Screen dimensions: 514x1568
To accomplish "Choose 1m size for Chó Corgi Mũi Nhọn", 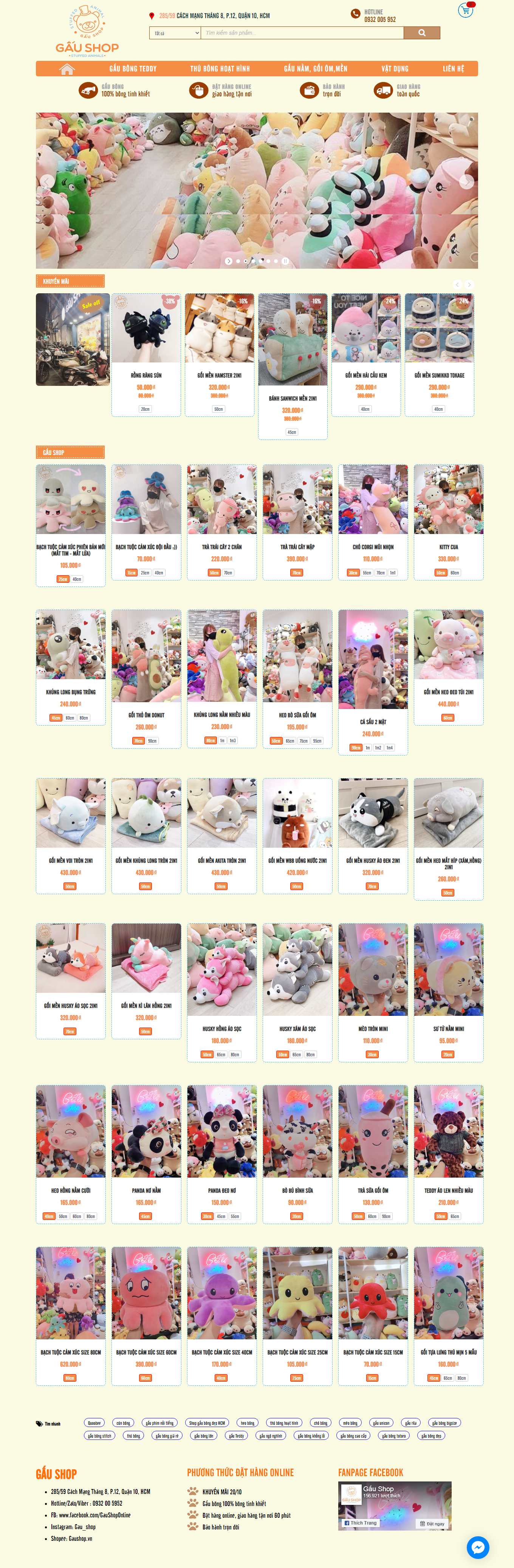I will point(393,573).
